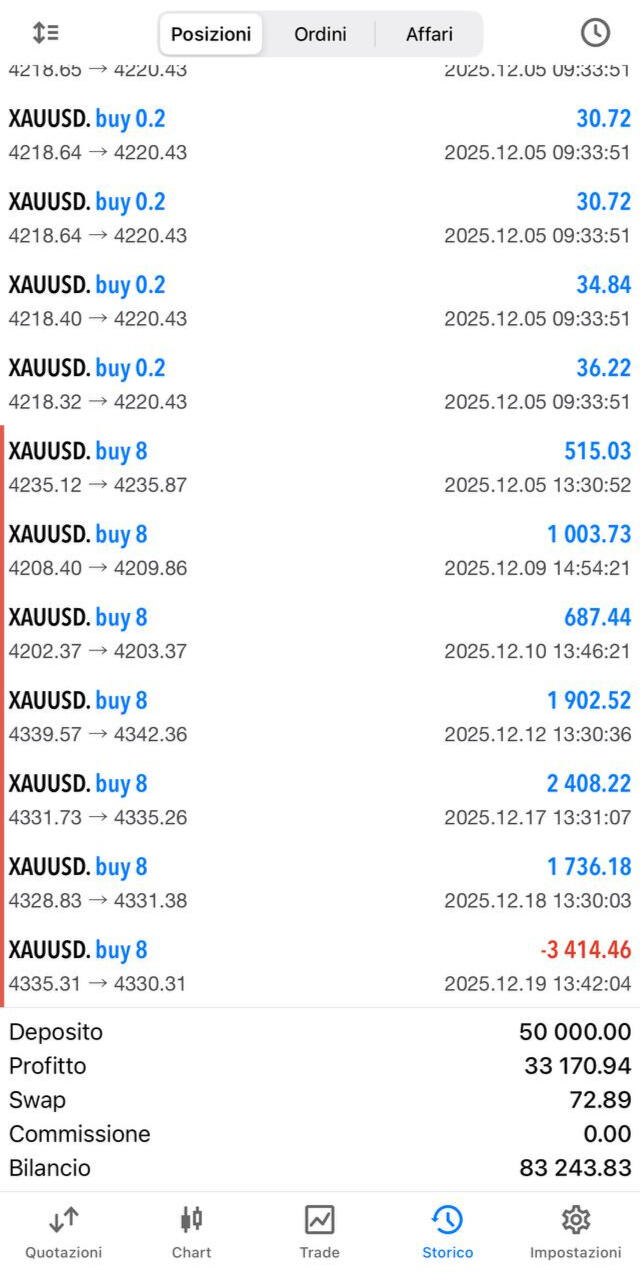Open the history period clock icon
This screenshot has width=640, height=1273.
click(x=595, y=33)
